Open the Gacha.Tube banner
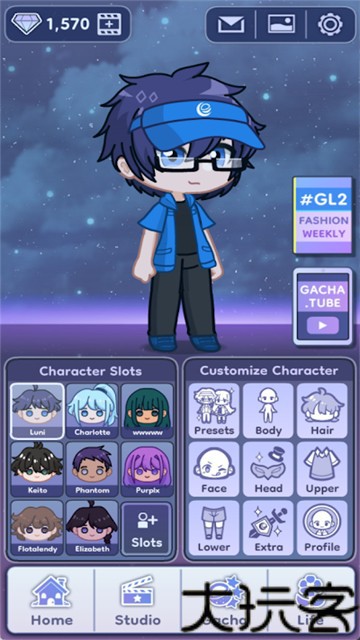This screenshot has width=360, height=640. pos(322,306)
